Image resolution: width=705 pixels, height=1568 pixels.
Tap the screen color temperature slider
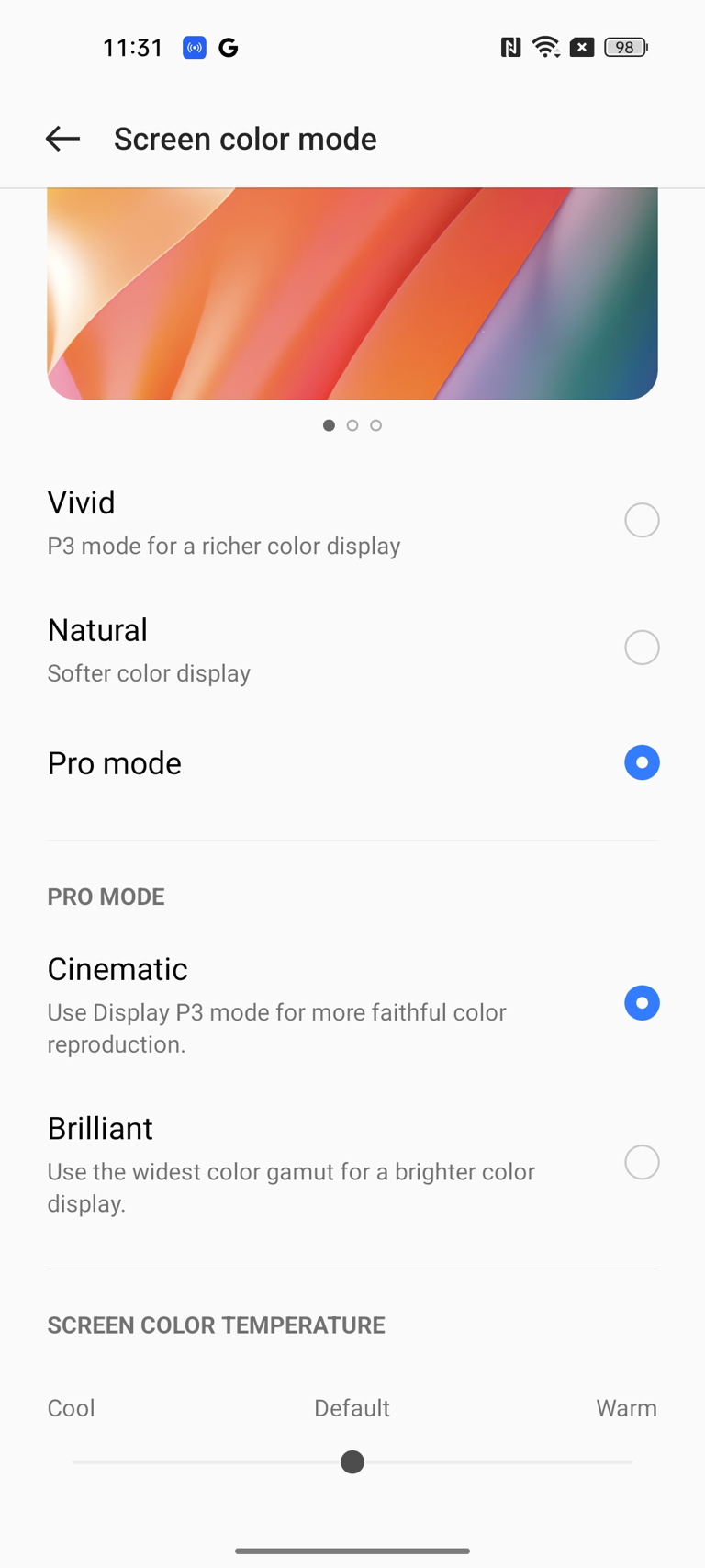tap(352, 1461)
